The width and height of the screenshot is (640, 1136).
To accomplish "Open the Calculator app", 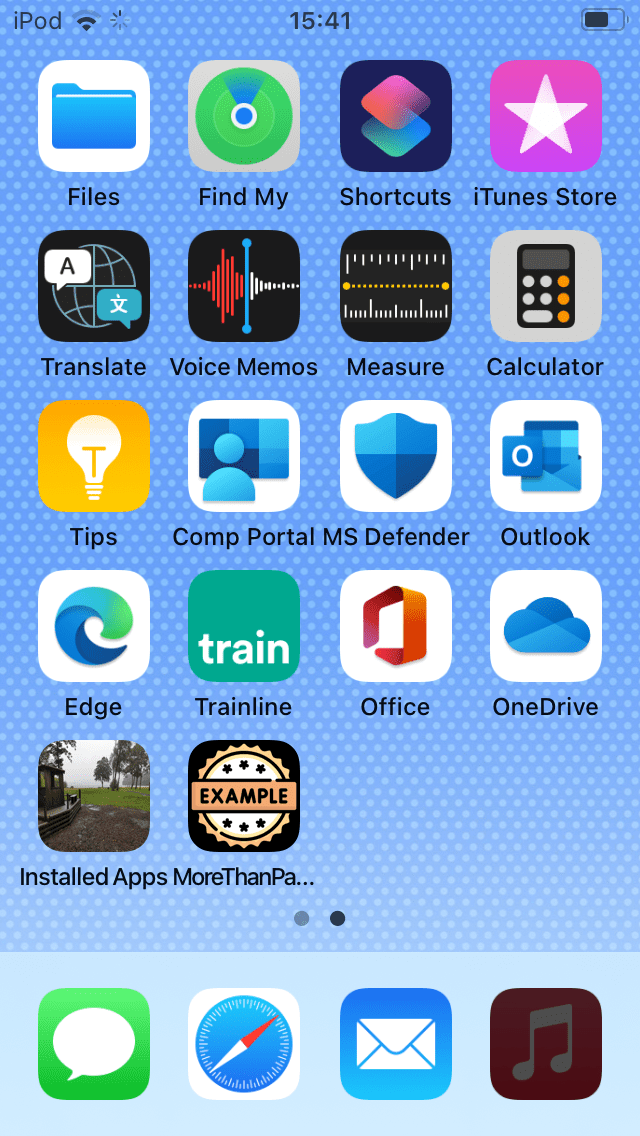I will point(546,286).
